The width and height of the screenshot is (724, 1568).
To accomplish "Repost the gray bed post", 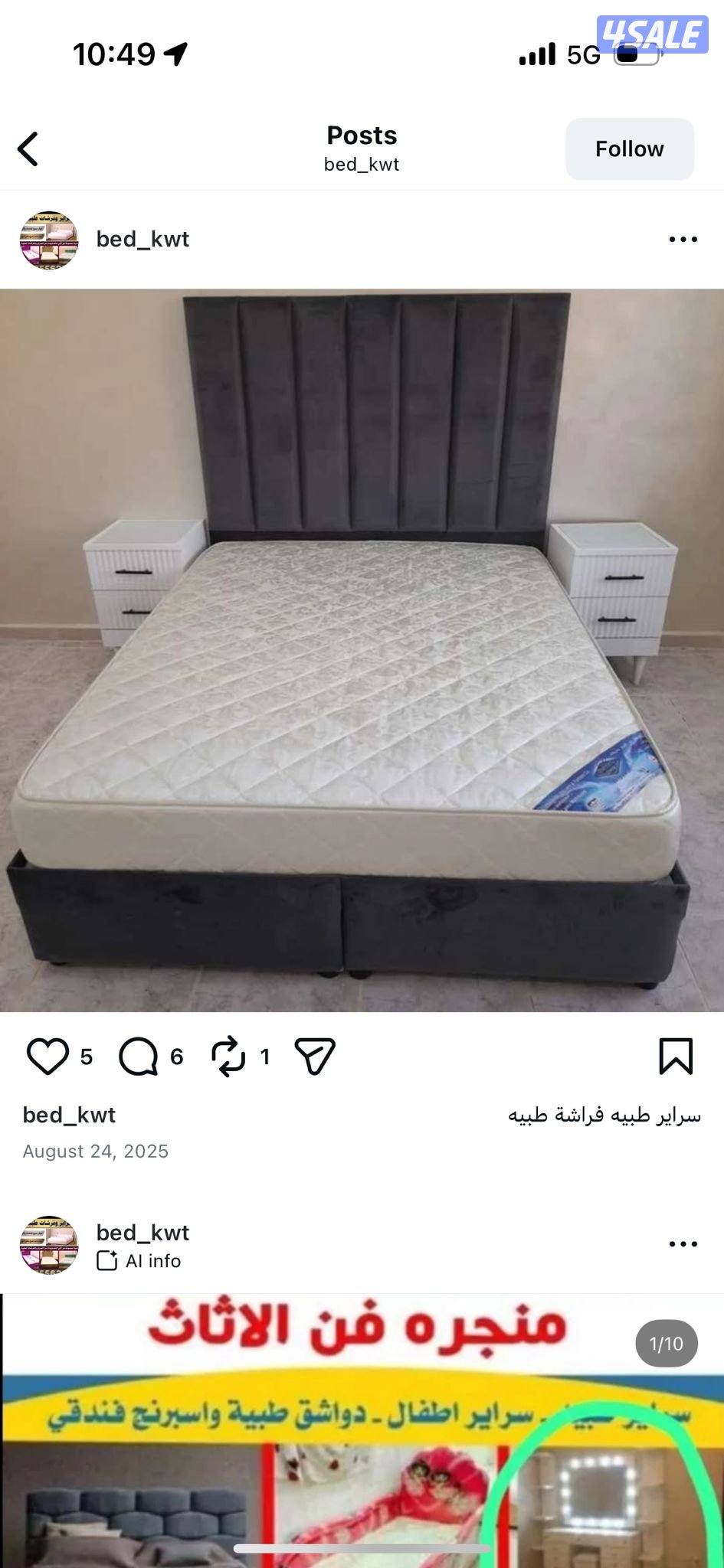I will (x=228, y=1057).
